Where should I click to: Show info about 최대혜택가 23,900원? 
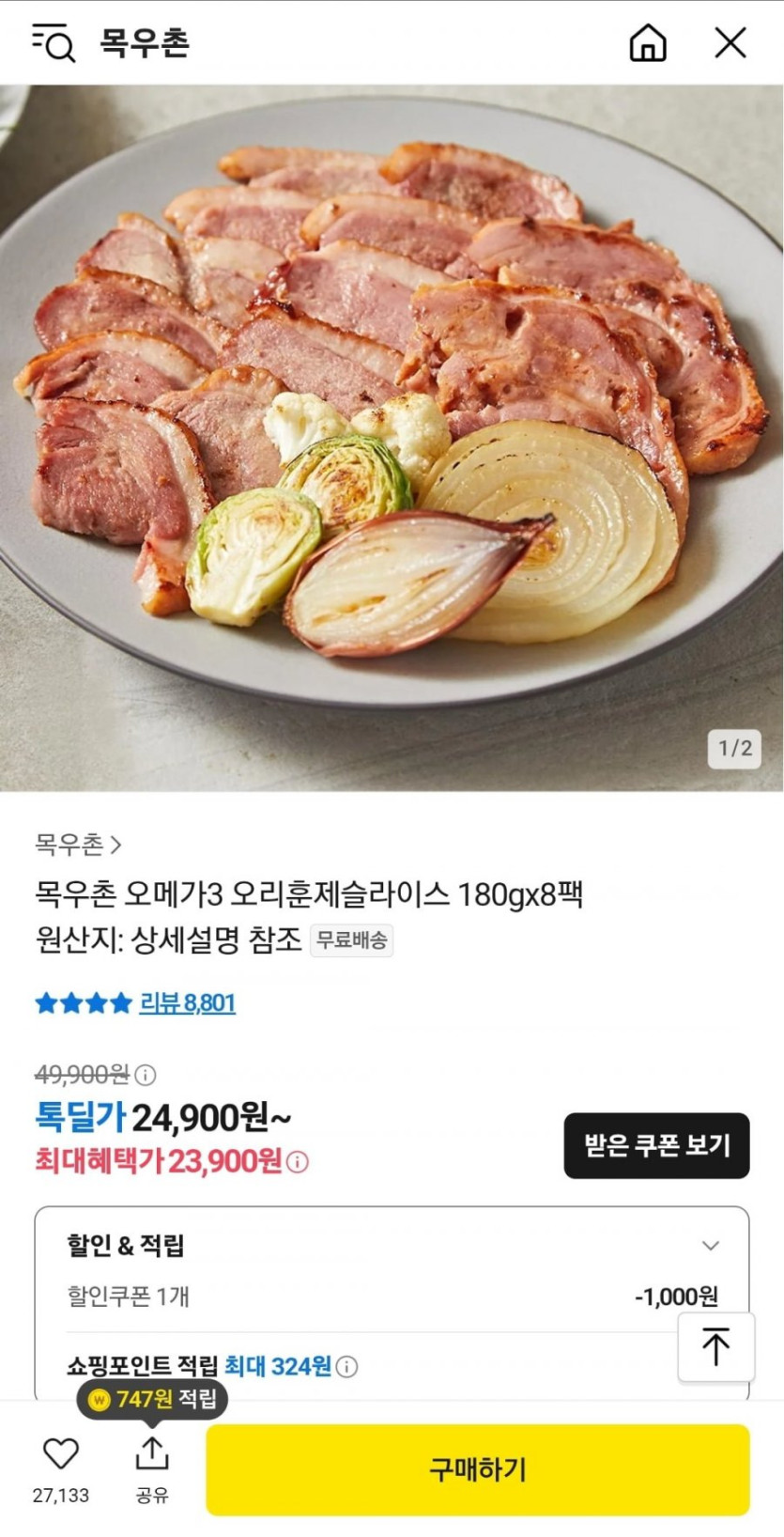pos(298,1162)
